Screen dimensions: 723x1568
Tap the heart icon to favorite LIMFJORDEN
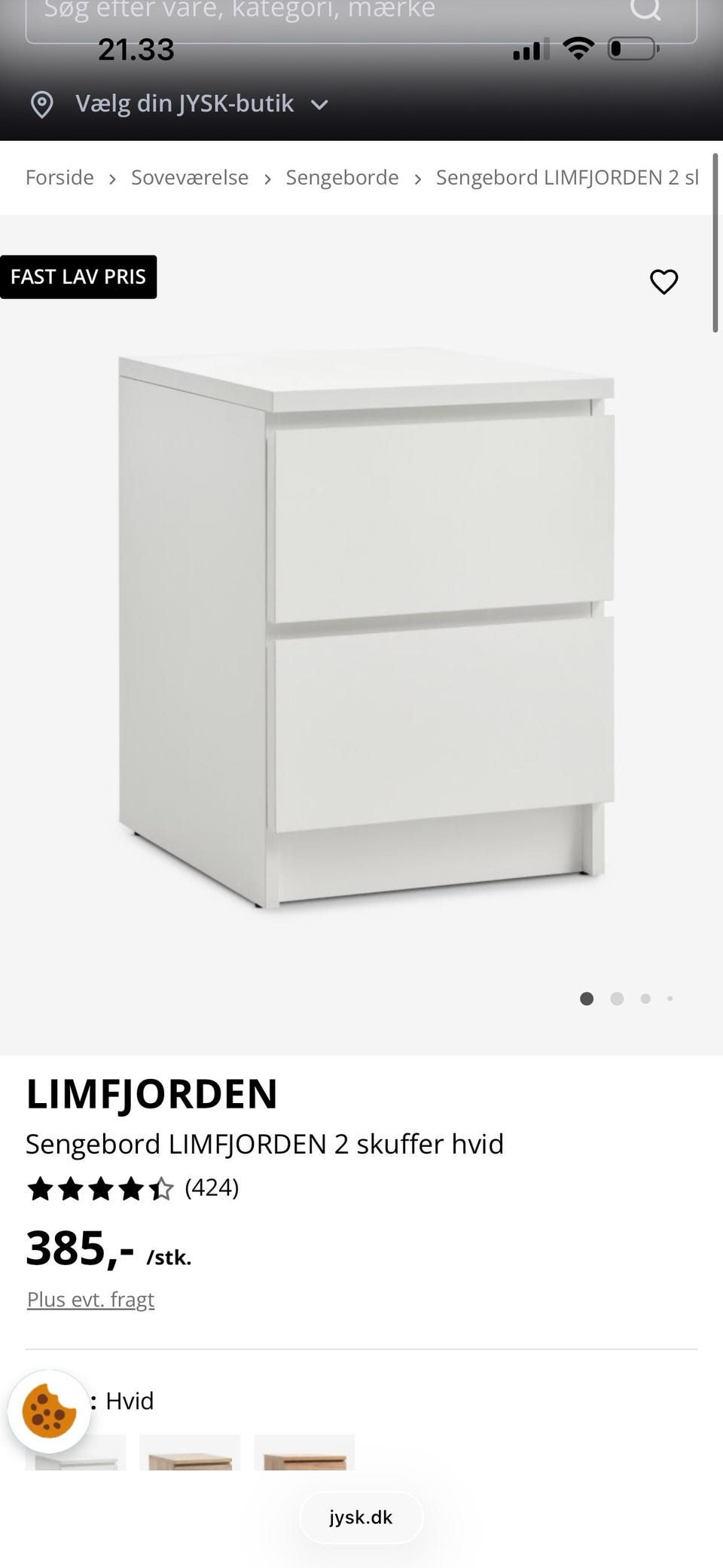664,283
